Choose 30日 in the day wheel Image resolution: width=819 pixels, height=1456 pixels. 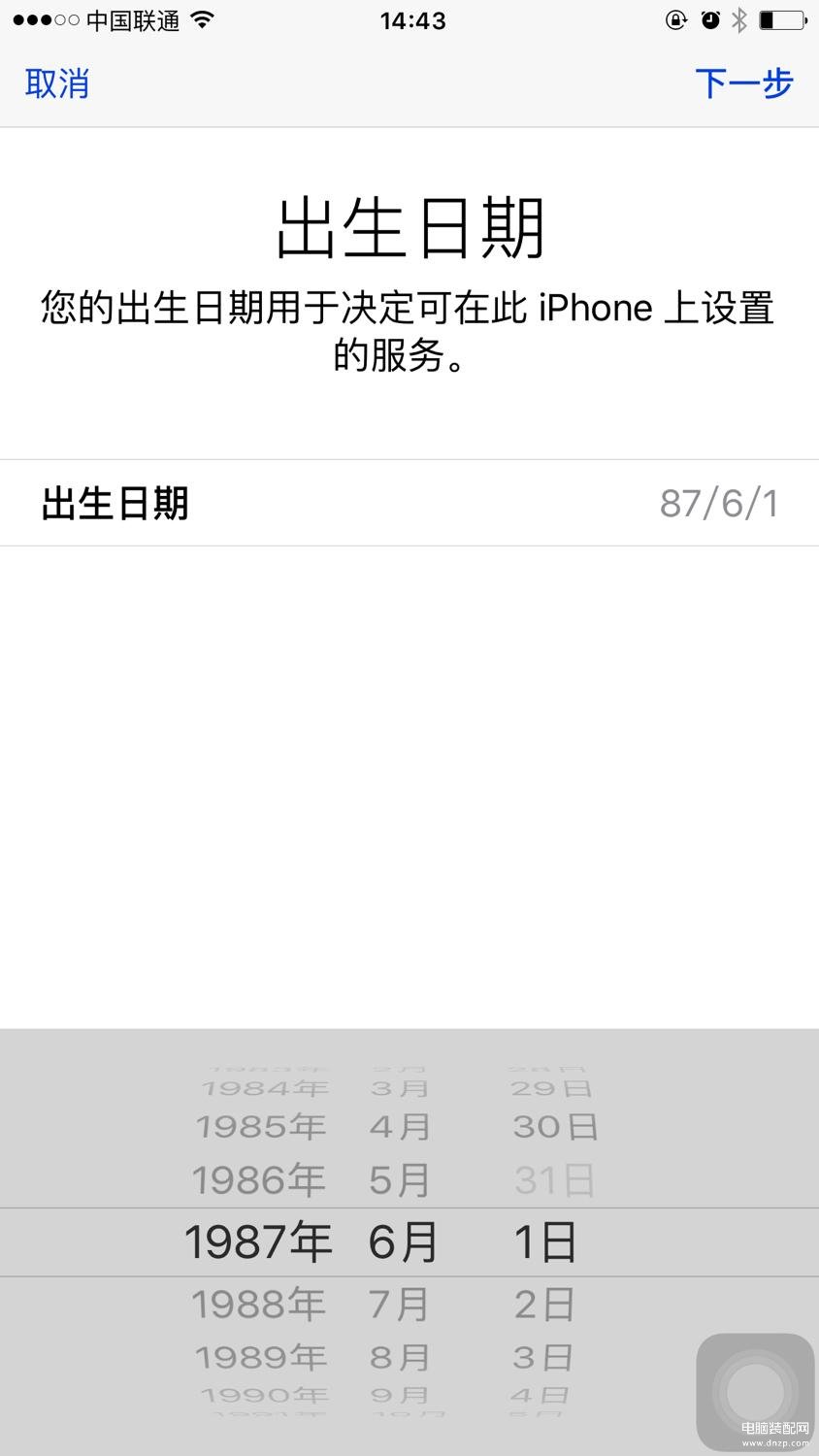click(554, 1127)
